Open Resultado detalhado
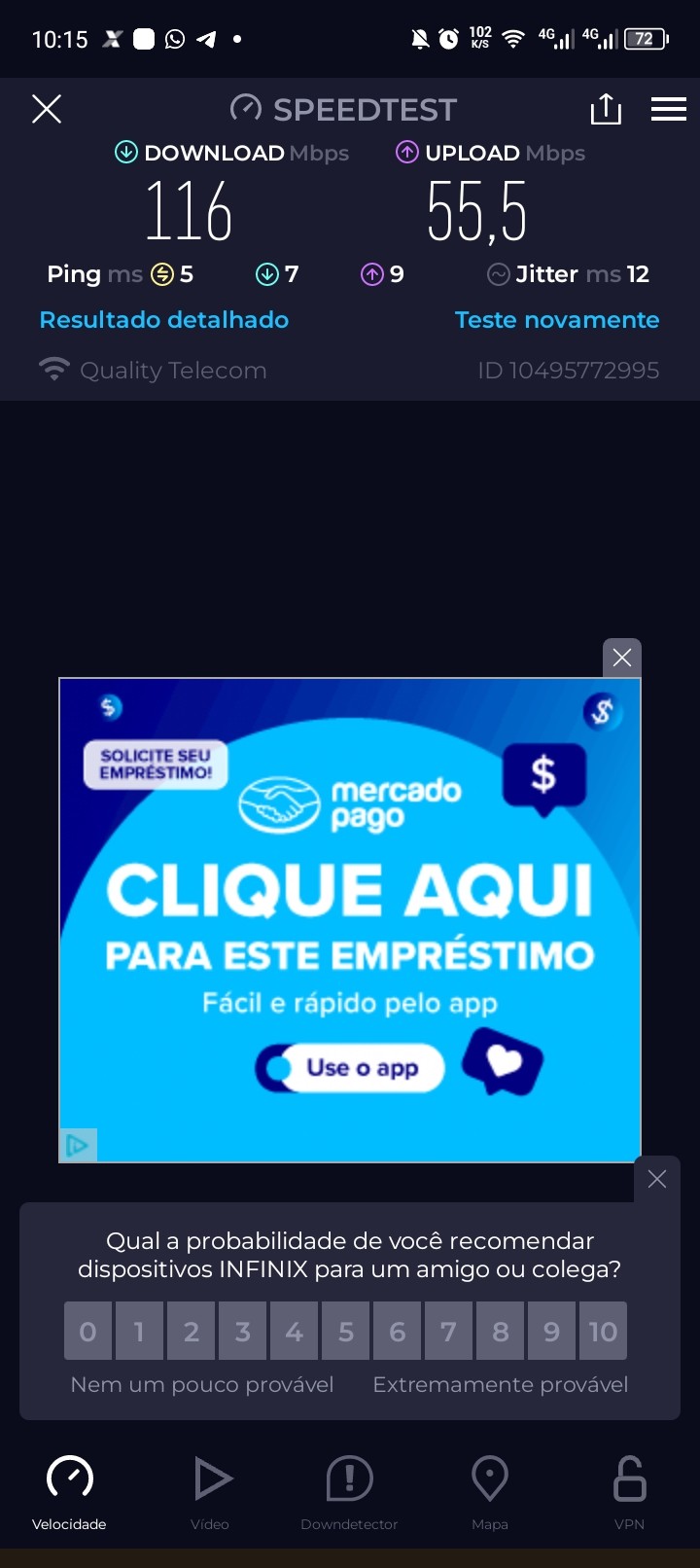Viewport: 700px width, 1568px height. tap(164, 320)
